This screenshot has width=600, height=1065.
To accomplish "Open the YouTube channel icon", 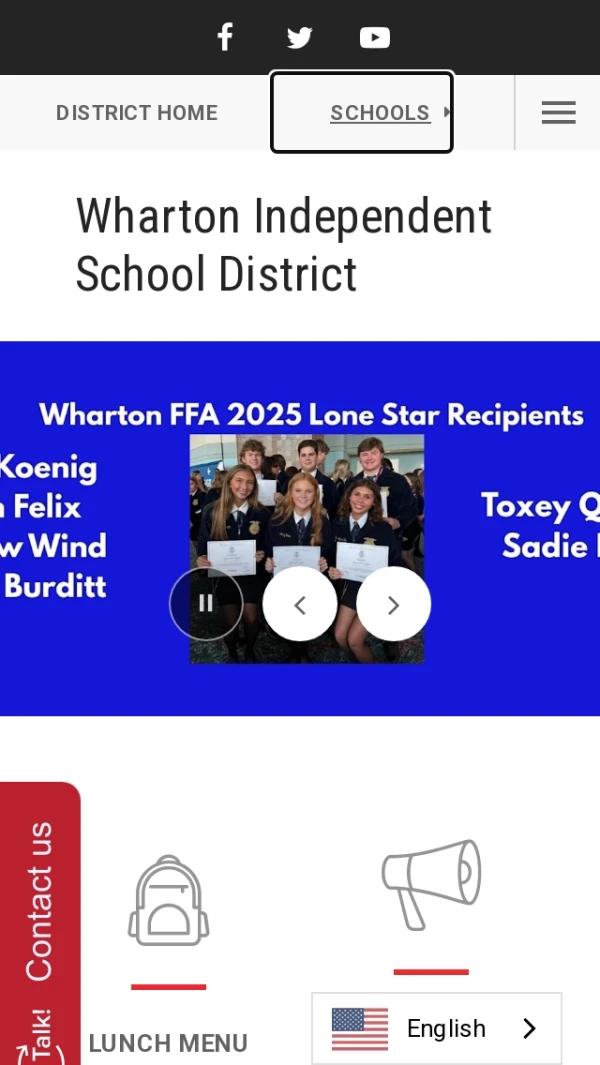I will click(x=375, y=37).
